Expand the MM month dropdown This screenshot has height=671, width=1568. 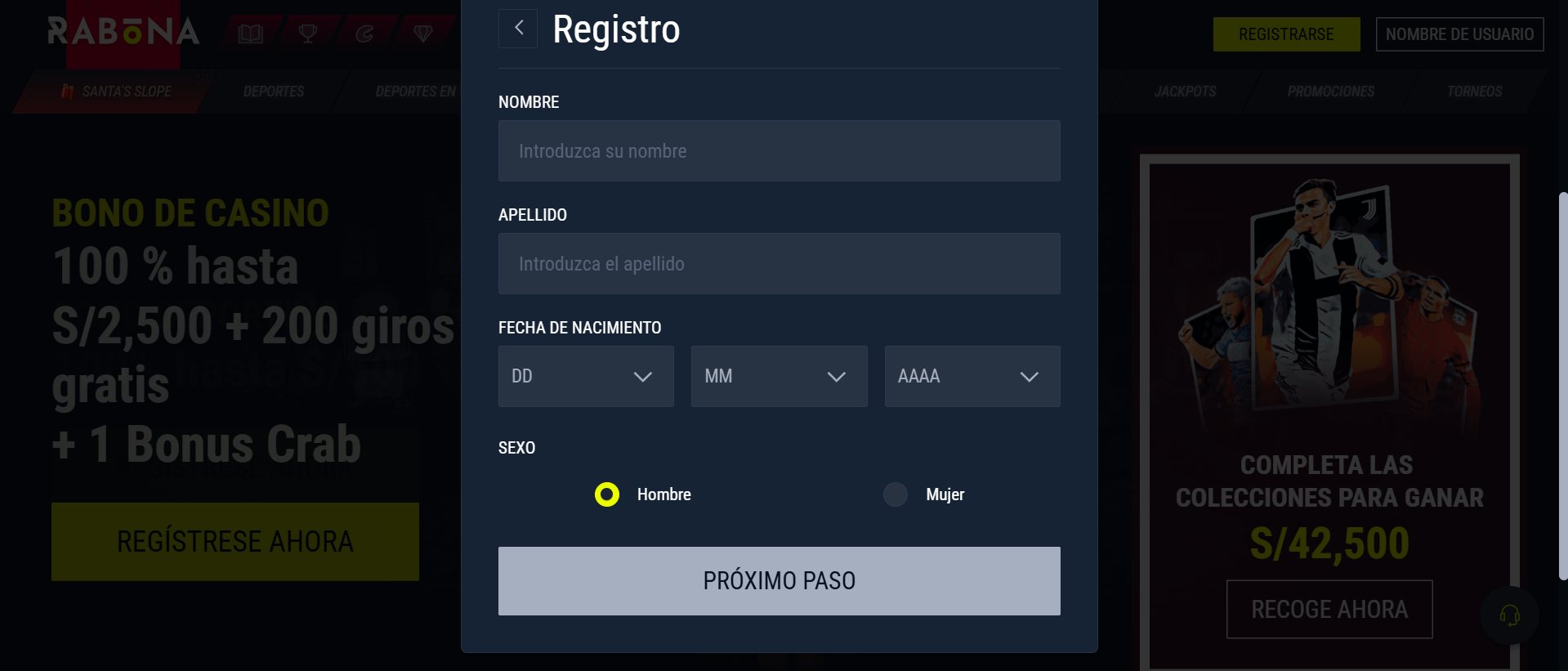point(779,377)
